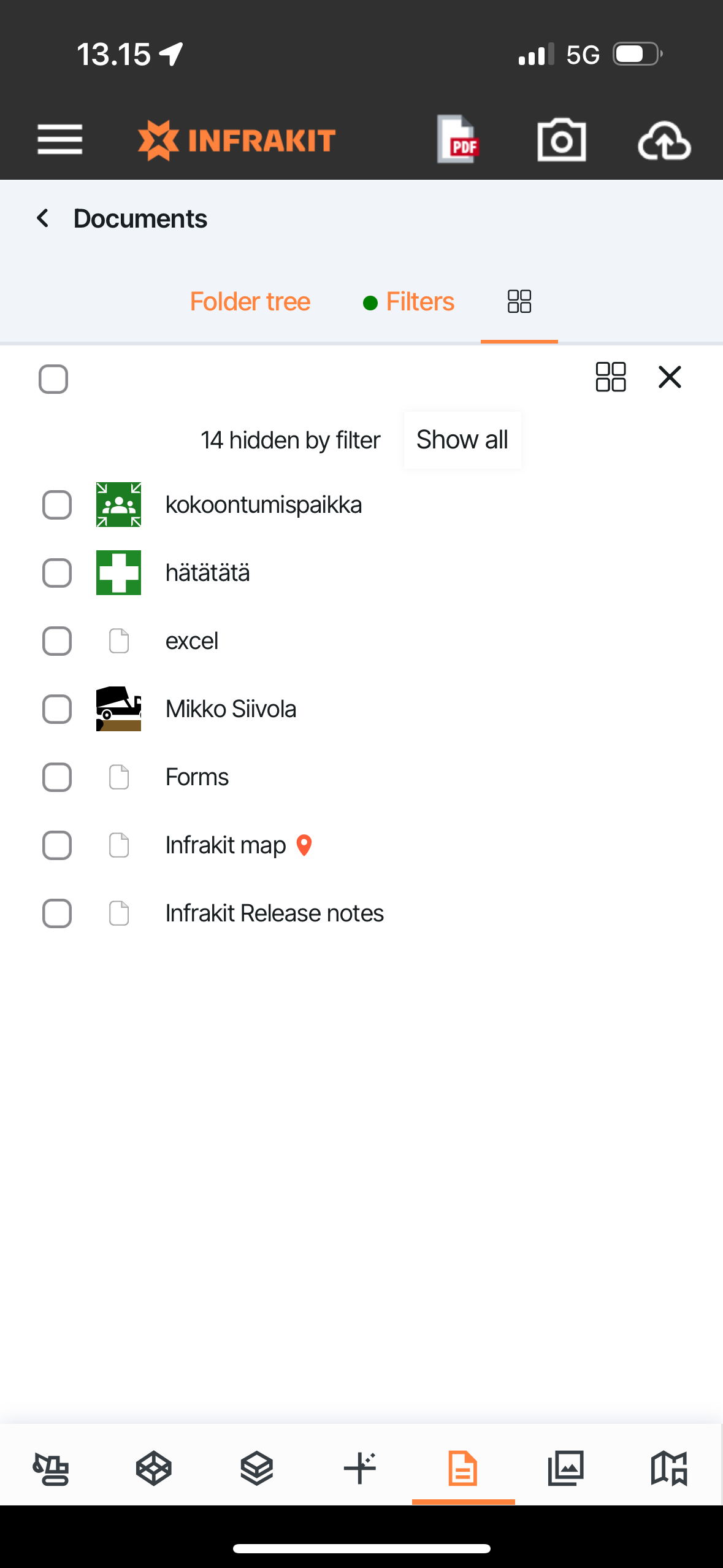Open the Forms folder
Viewport: 723px width, 1568px height.
pos(197,777)
